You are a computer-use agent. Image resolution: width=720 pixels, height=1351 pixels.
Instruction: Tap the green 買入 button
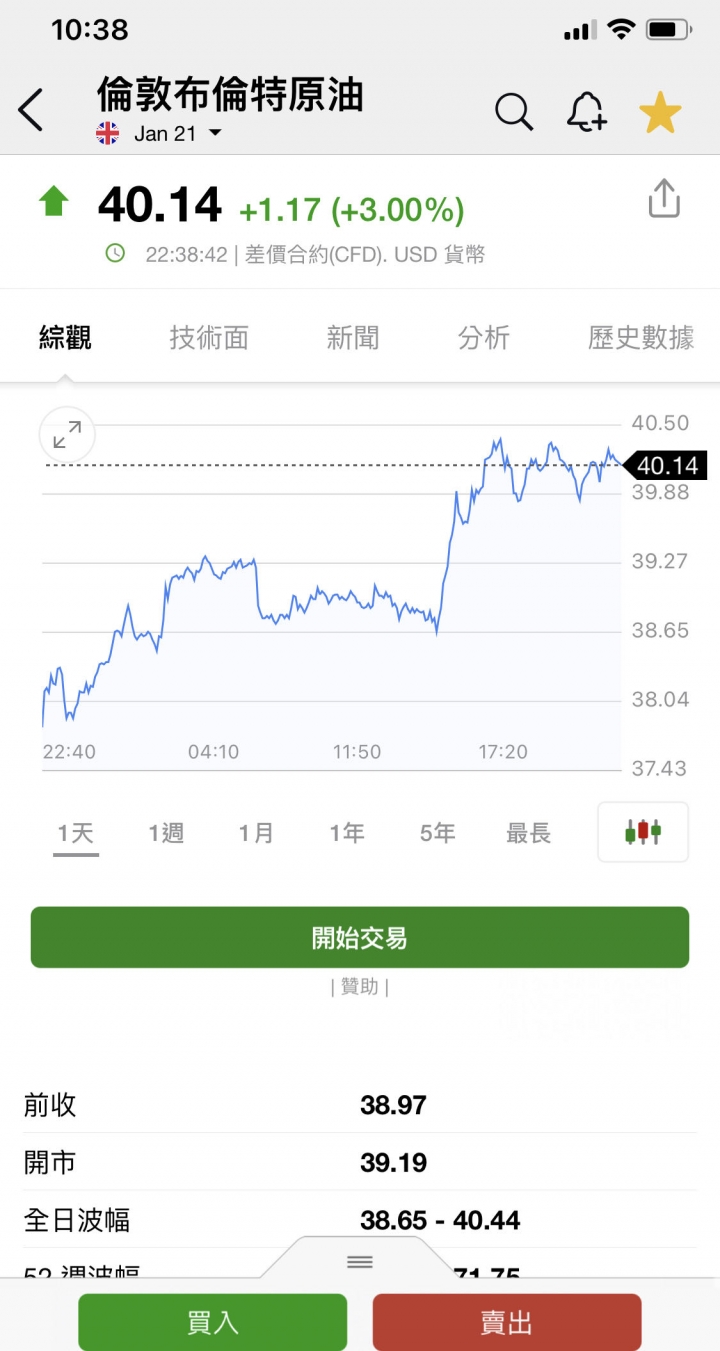tap(213, 1322)
